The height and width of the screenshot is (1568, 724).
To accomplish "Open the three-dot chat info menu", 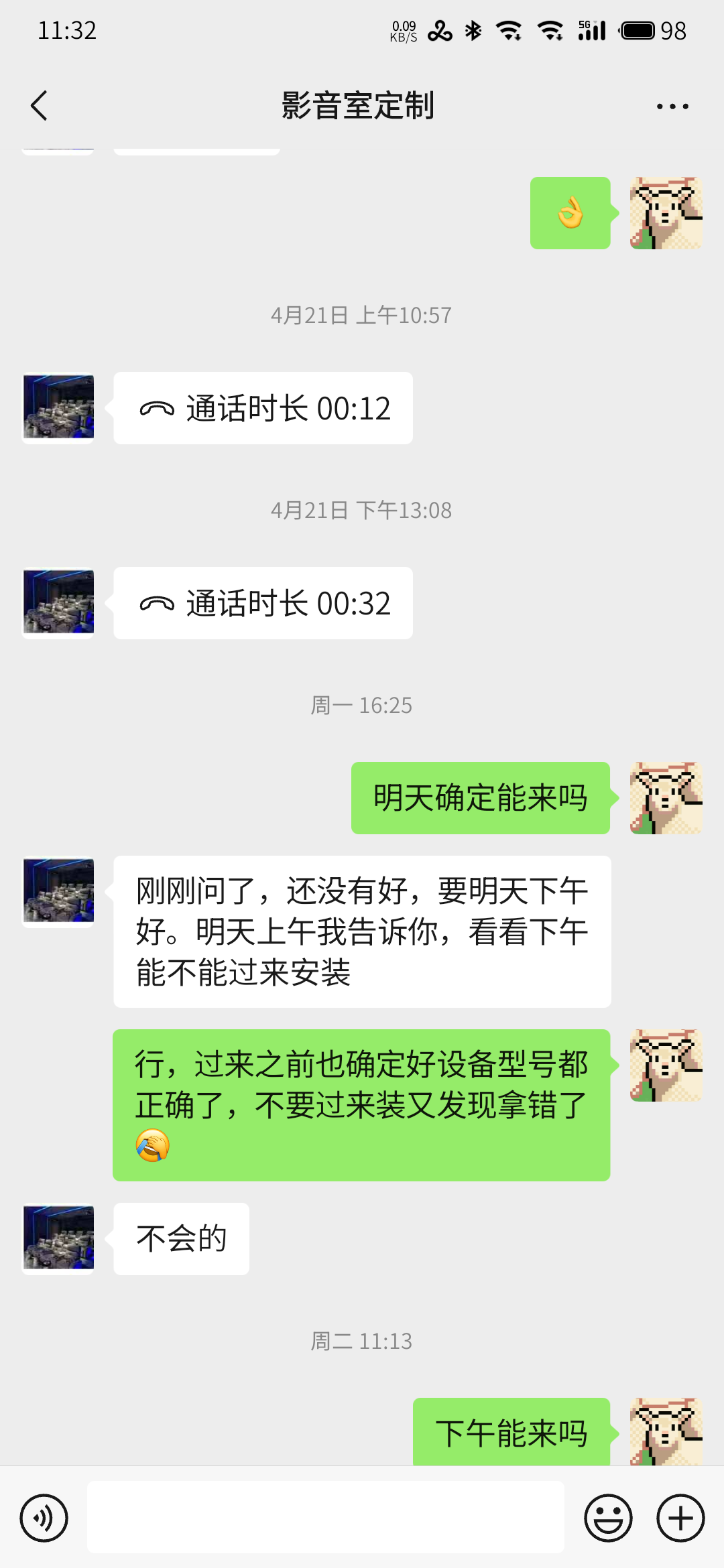I will tap(672, 107).
